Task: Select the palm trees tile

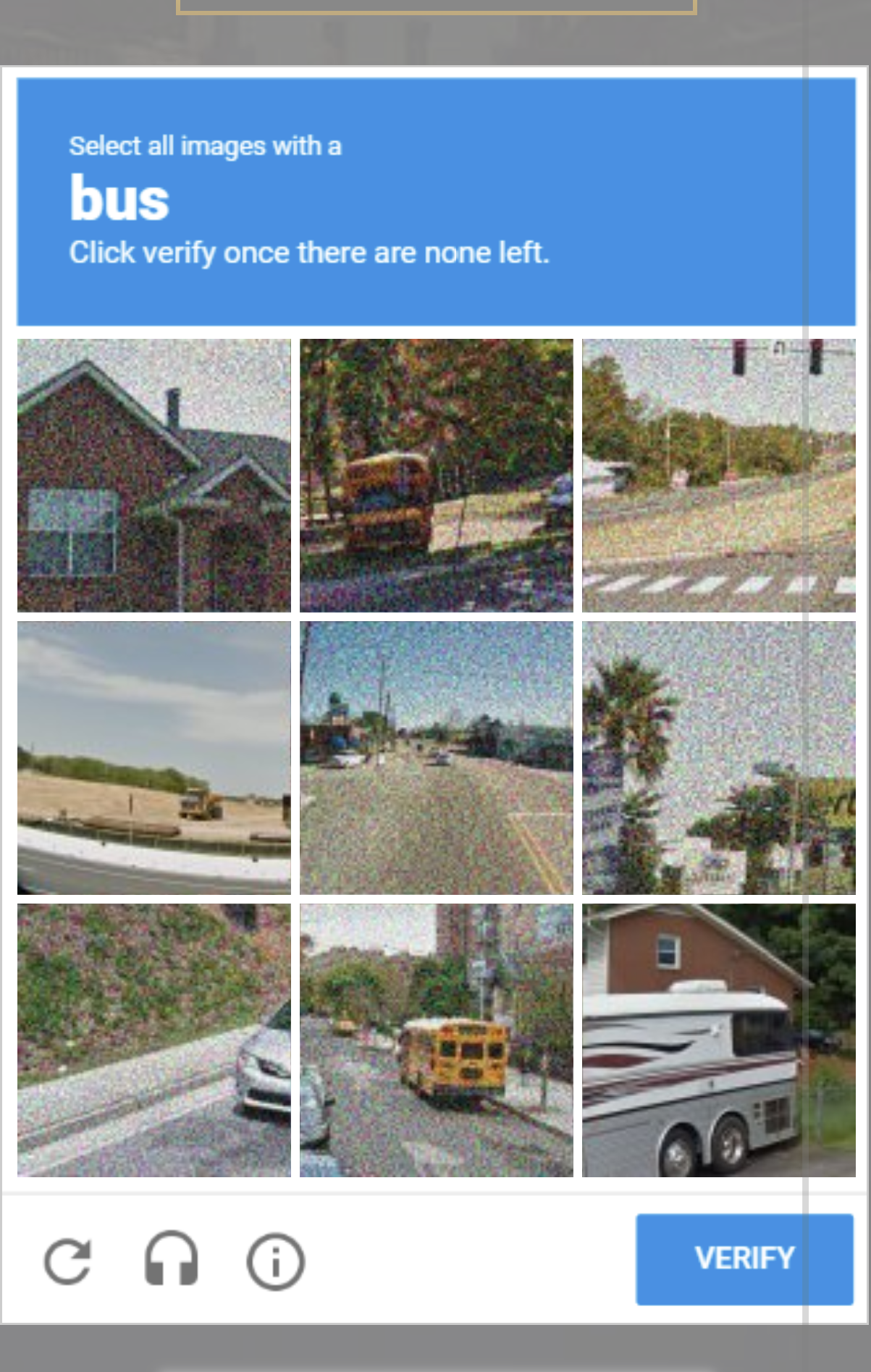Action: 718,757
